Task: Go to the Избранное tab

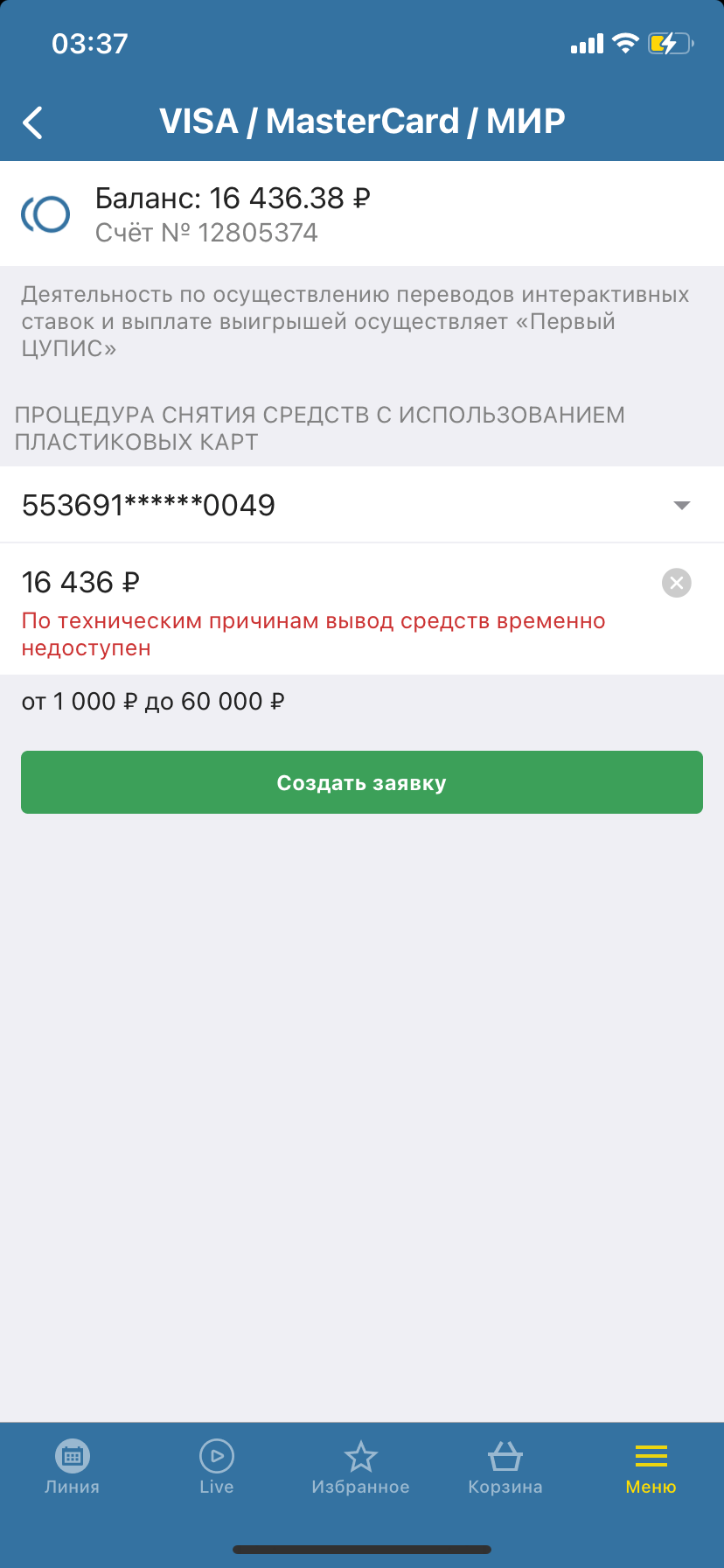Action: point(360,1468)
